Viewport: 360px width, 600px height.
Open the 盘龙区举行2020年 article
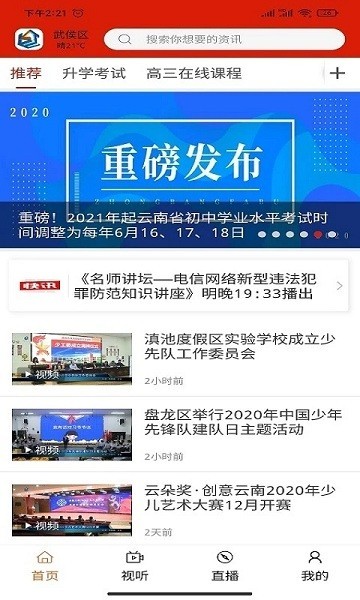(180, 434)
